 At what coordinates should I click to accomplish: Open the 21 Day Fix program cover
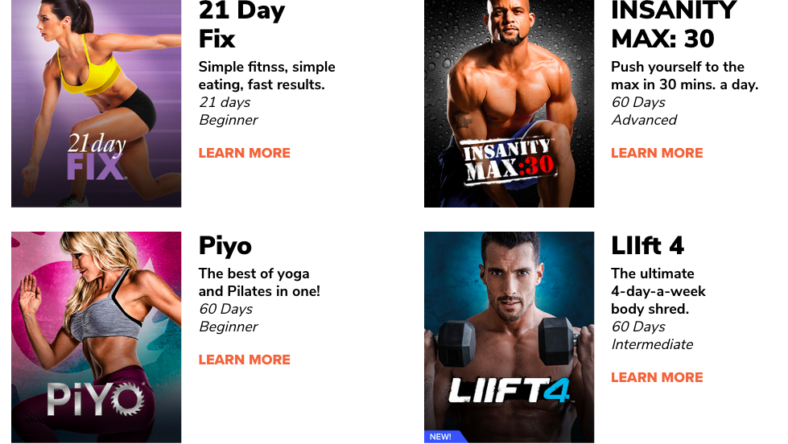[x=96, y=102]
